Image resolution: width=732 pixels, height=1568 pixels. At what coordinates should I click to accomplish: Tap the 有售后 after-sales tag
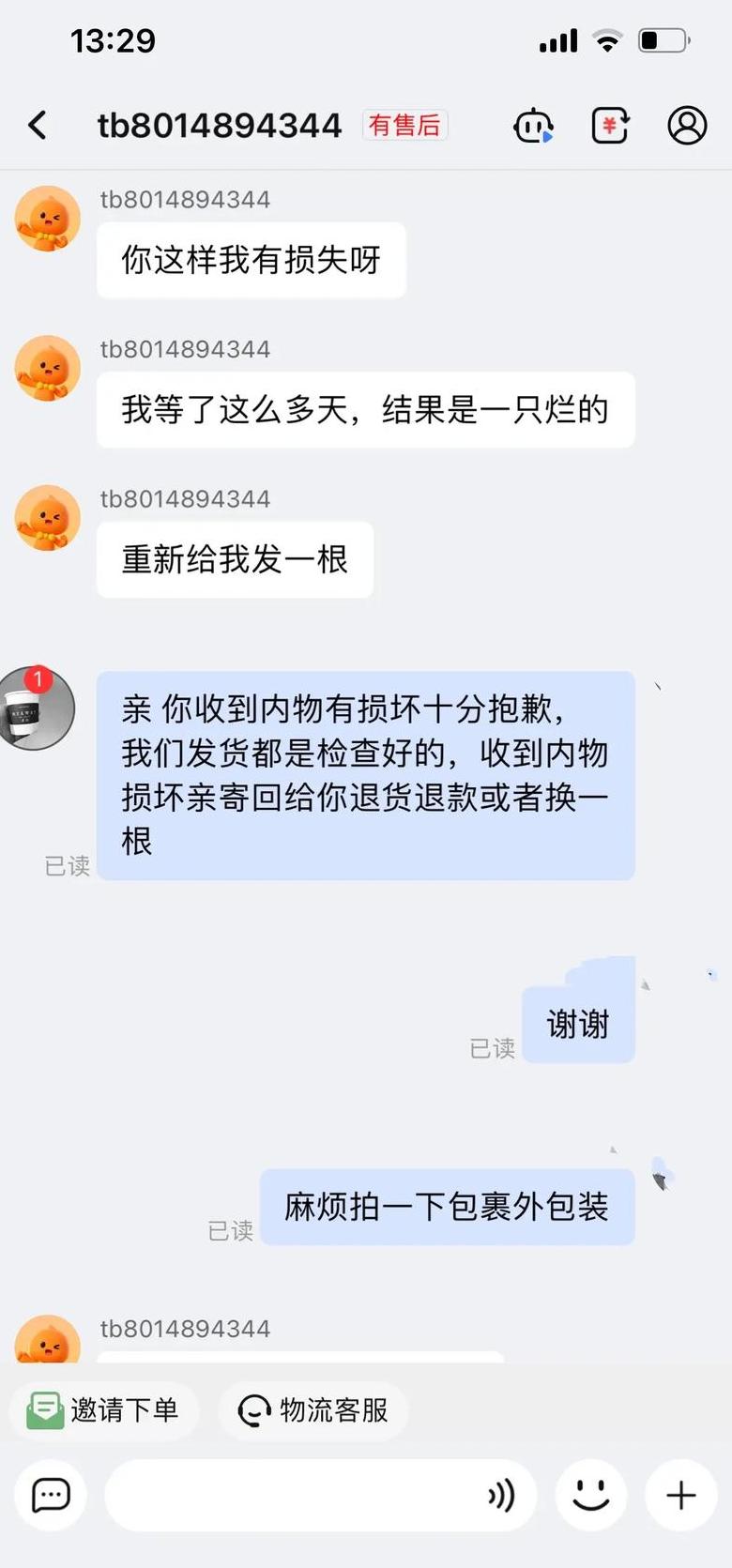tap(404, 125)
